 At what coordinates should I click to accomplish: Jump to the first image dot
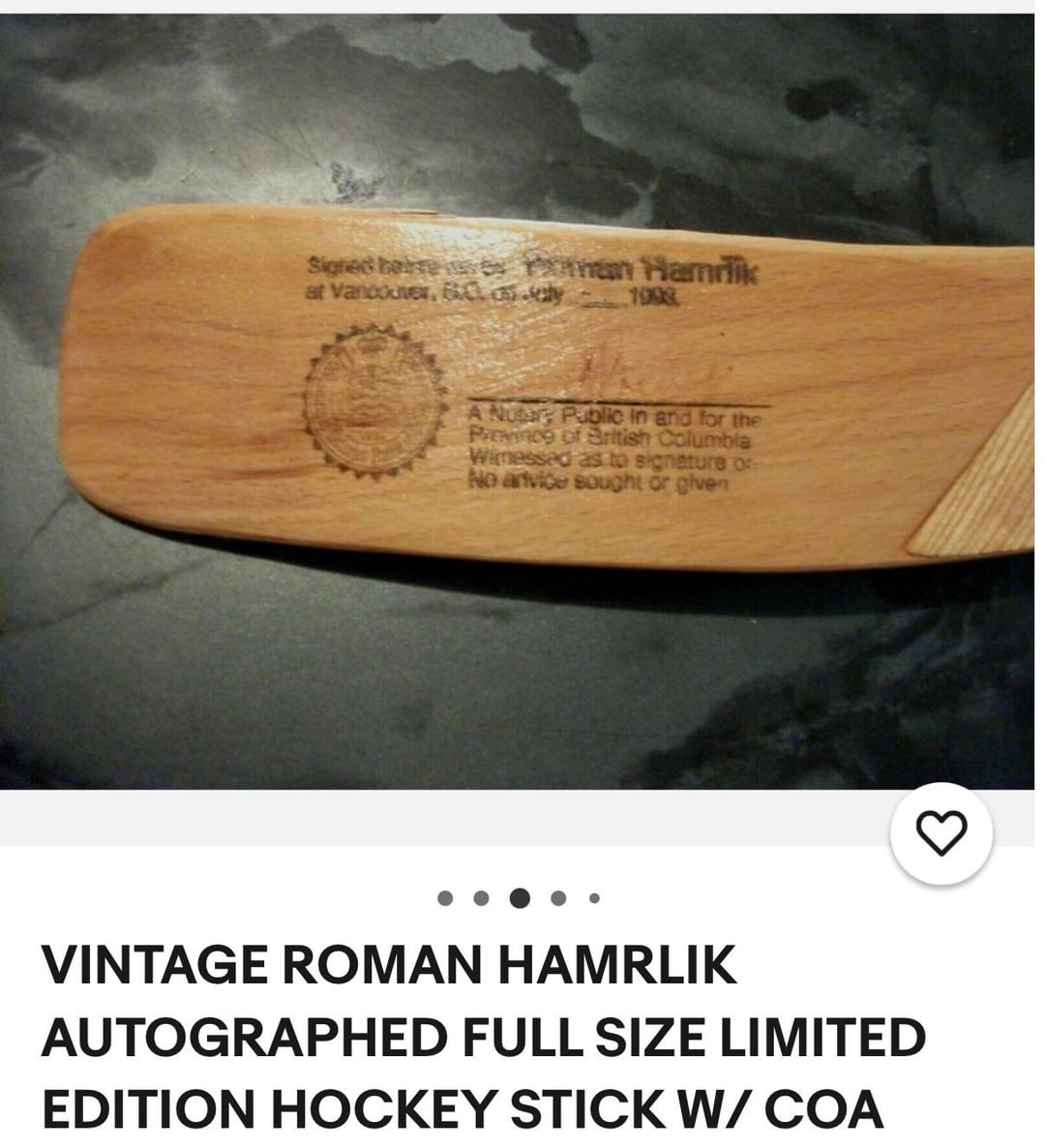coord(445,899)
